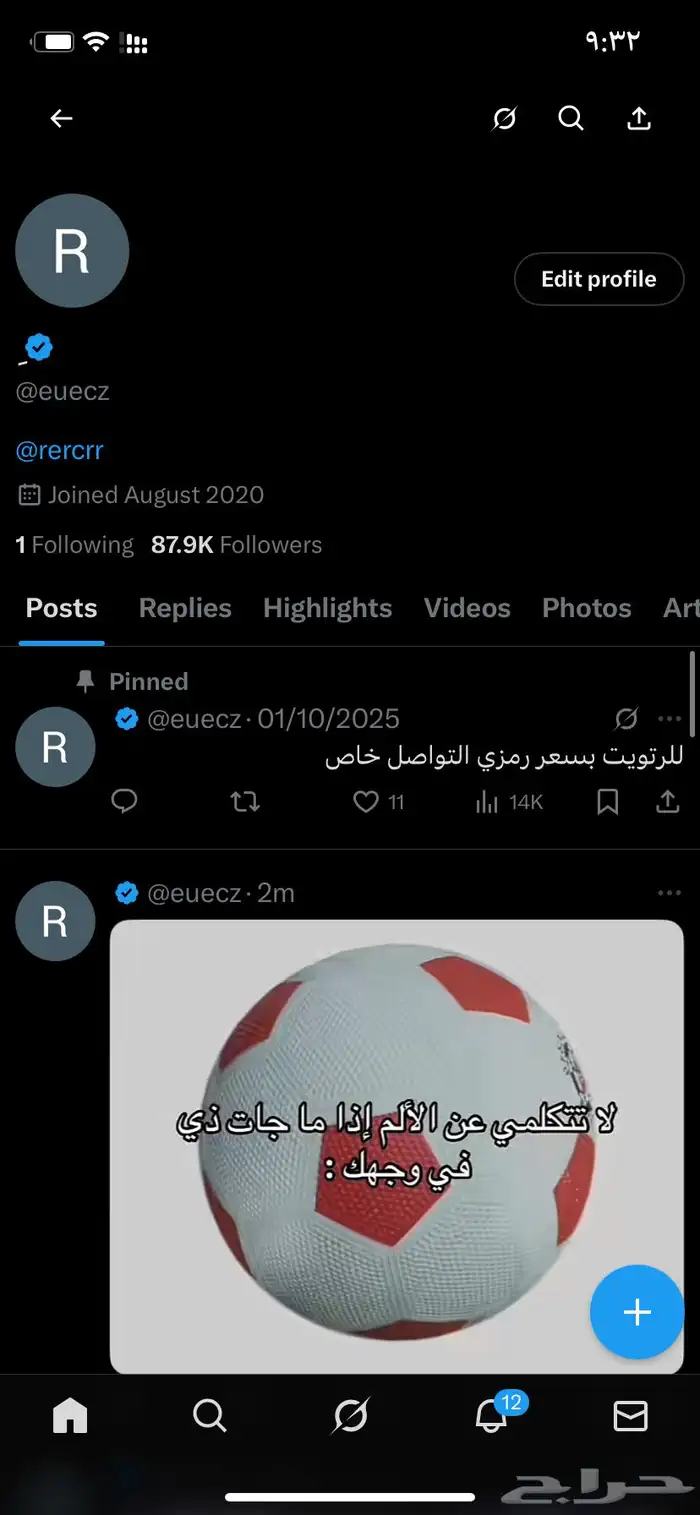This screenshot has height=1515, width=700.
Task: Repost the pinned post
Action: [x=245, y=801]
